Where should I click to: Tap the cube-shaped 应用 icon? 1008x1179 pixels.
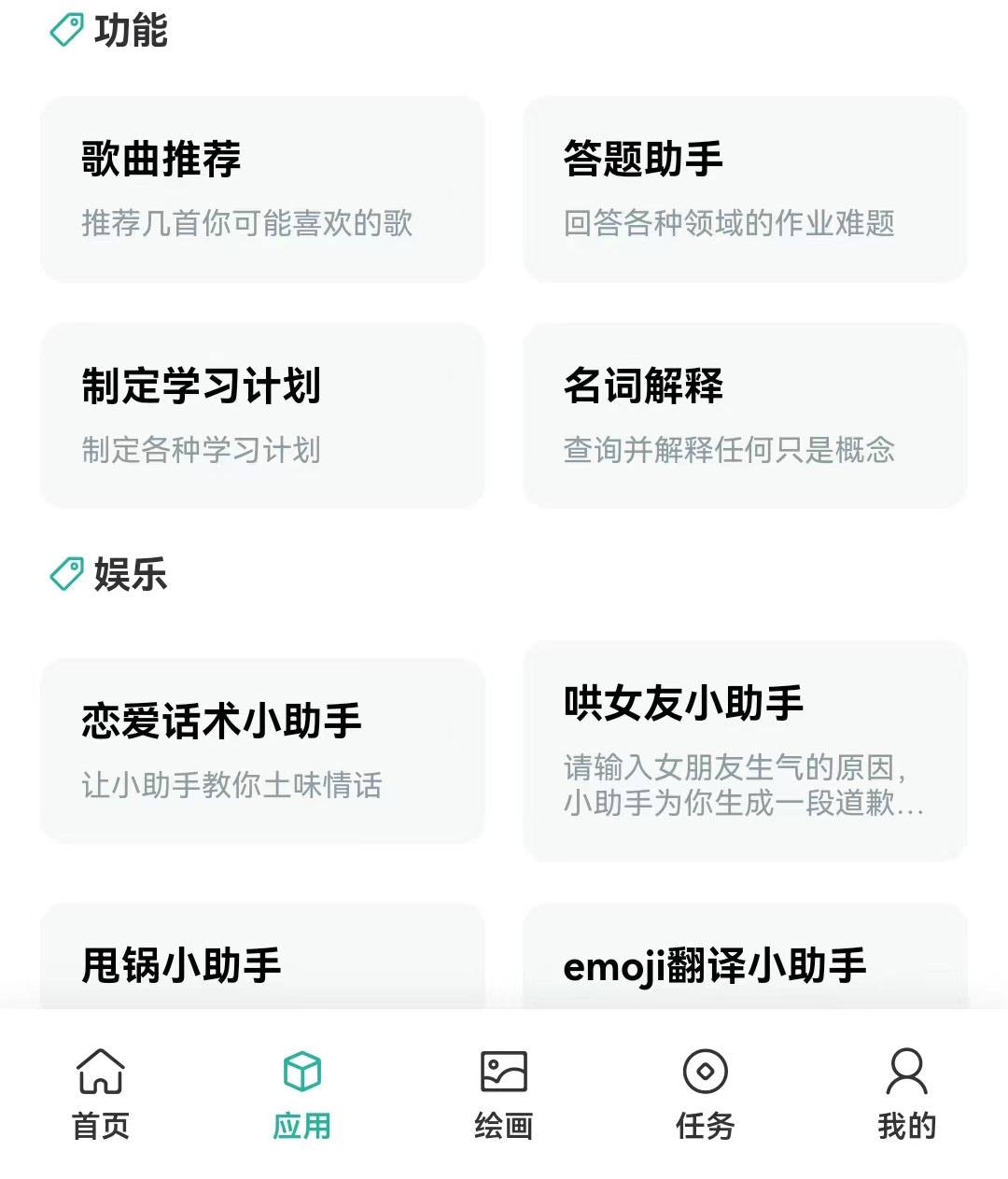[301, 1072]
